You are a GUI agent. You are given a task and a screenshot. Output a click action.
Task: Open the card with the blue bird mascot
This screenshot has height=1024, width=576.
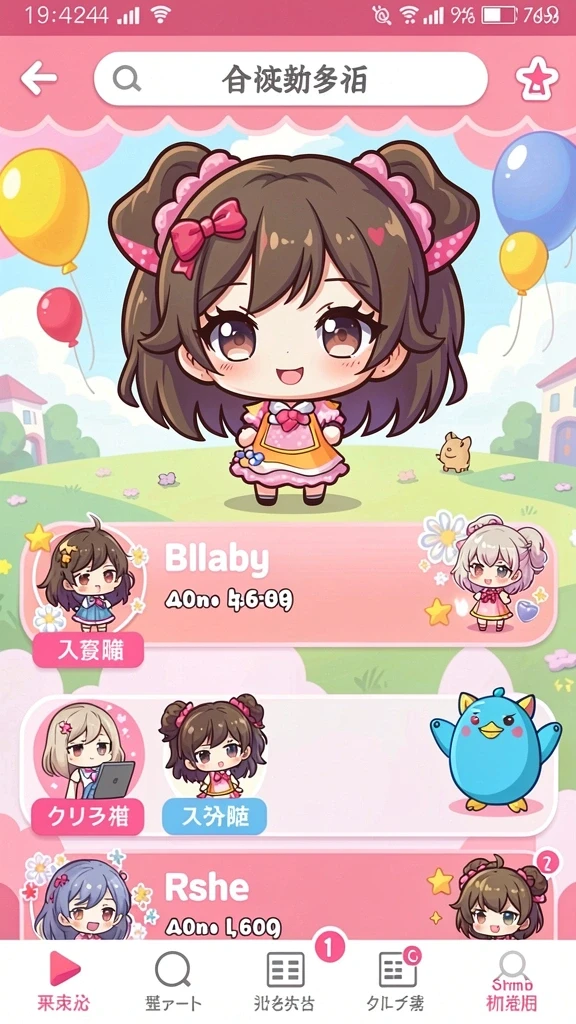(288, 765)
